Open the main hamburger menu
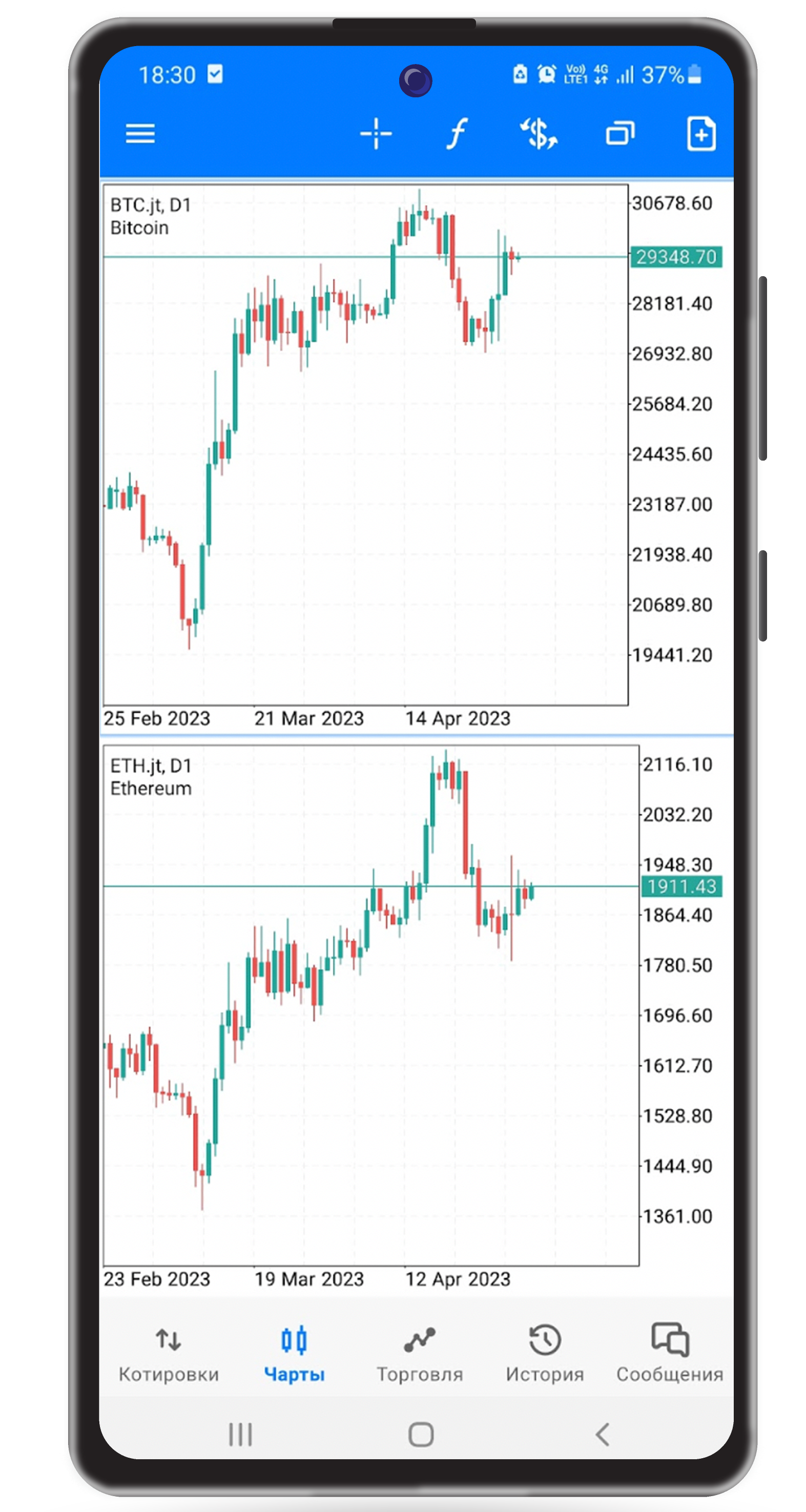The image size is (806, 1512). 140,134
